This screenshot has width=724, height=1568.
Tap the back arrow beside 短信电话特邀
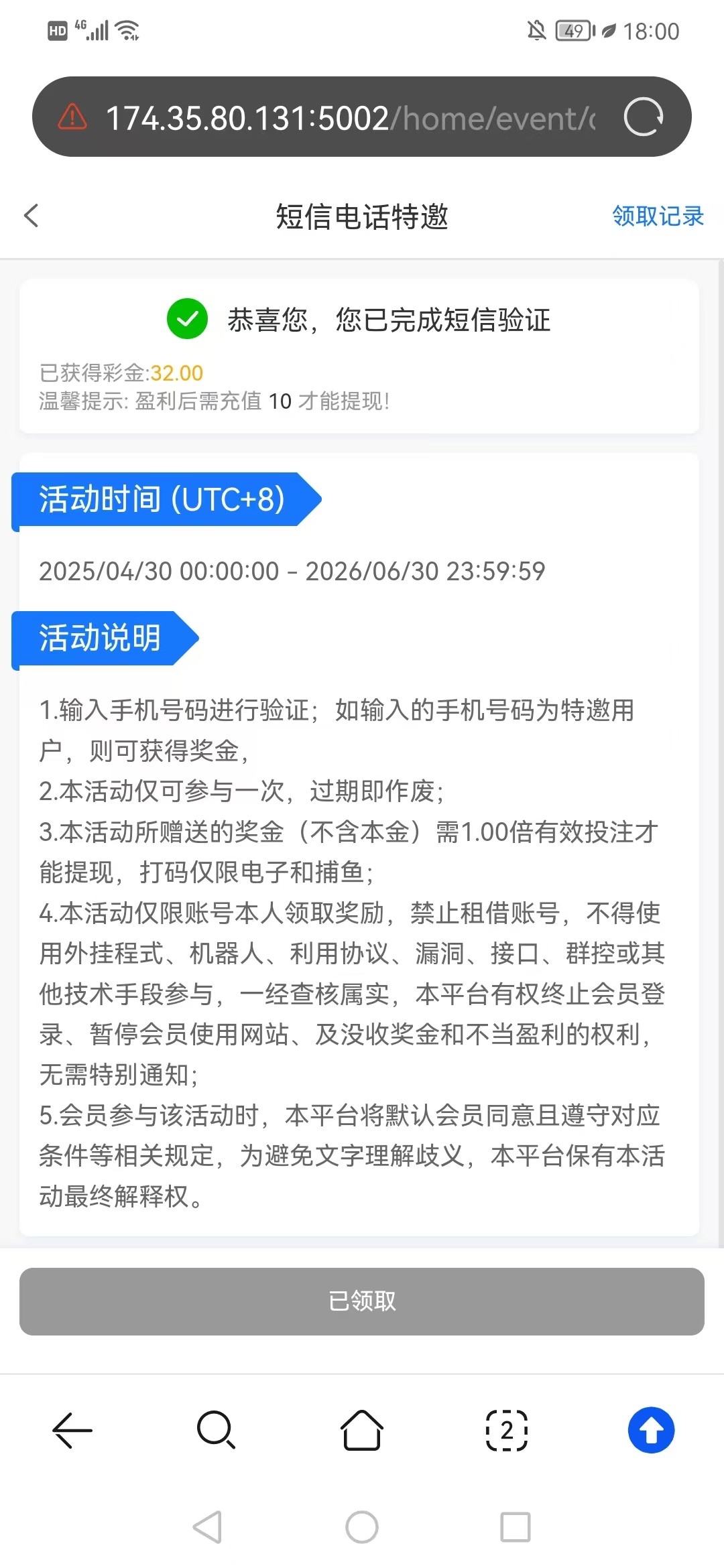[32, 216]
